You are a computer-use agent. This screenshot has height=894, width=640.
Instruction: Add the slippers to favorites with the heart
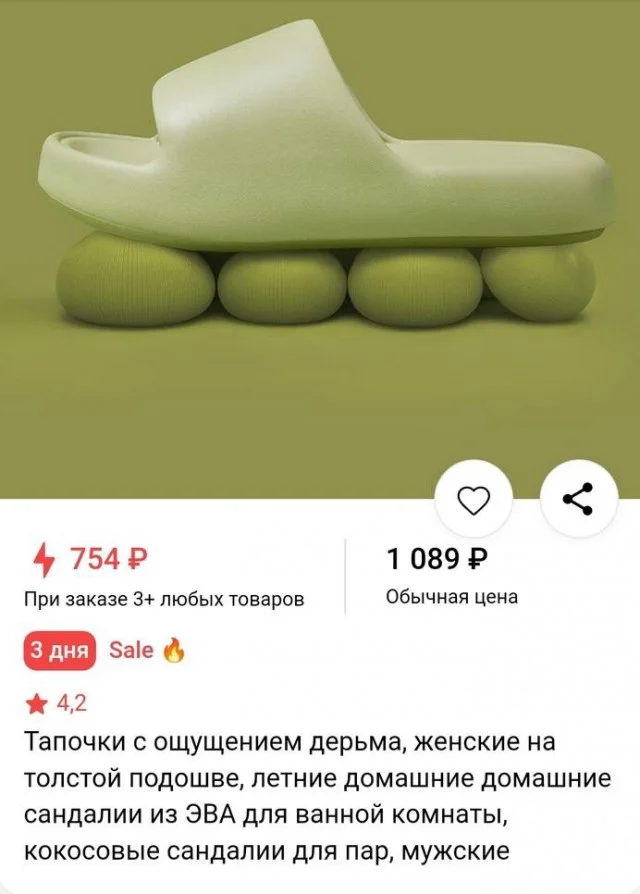pyautogui.click(x=474, y=499)
